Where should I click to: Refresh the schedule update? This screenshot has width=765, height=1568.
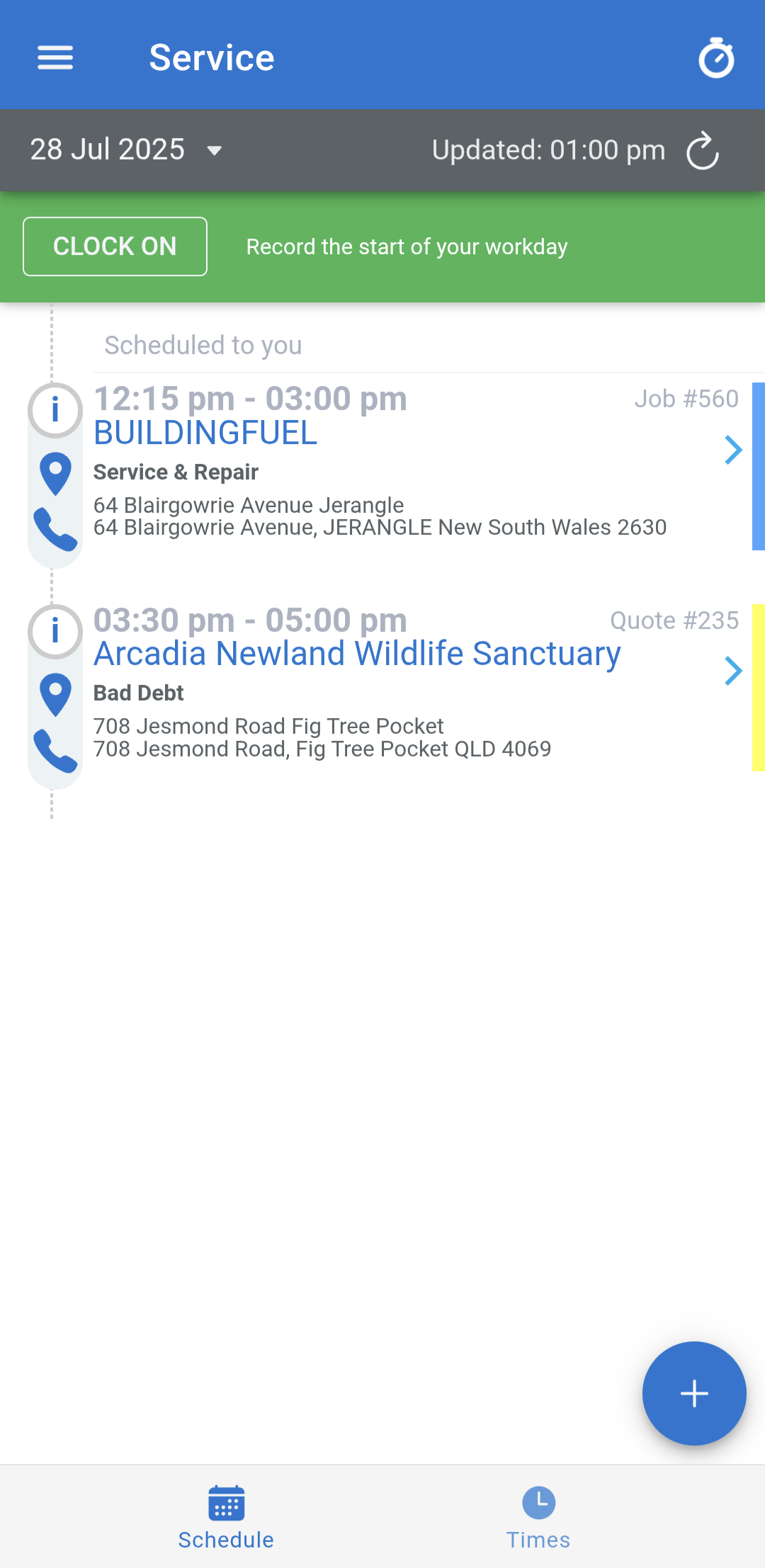703,150
